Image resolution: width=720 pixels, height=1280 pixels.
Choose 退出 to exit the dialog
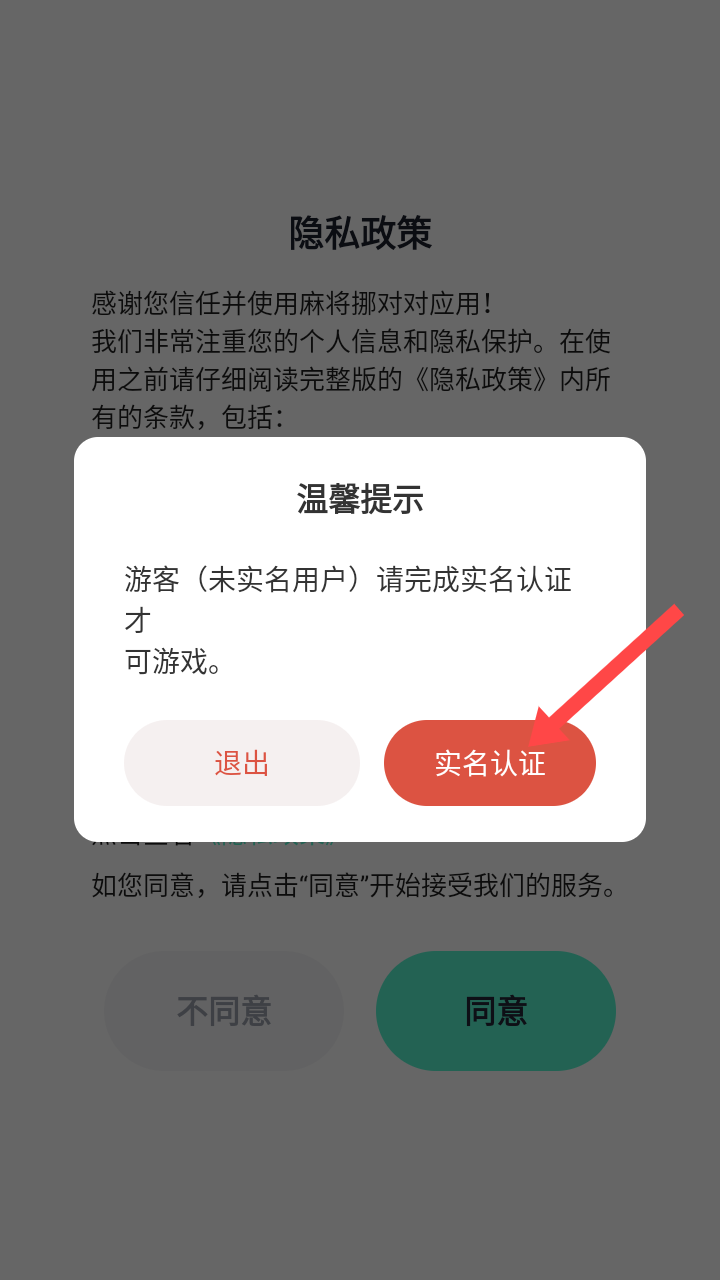coord(242,763)
